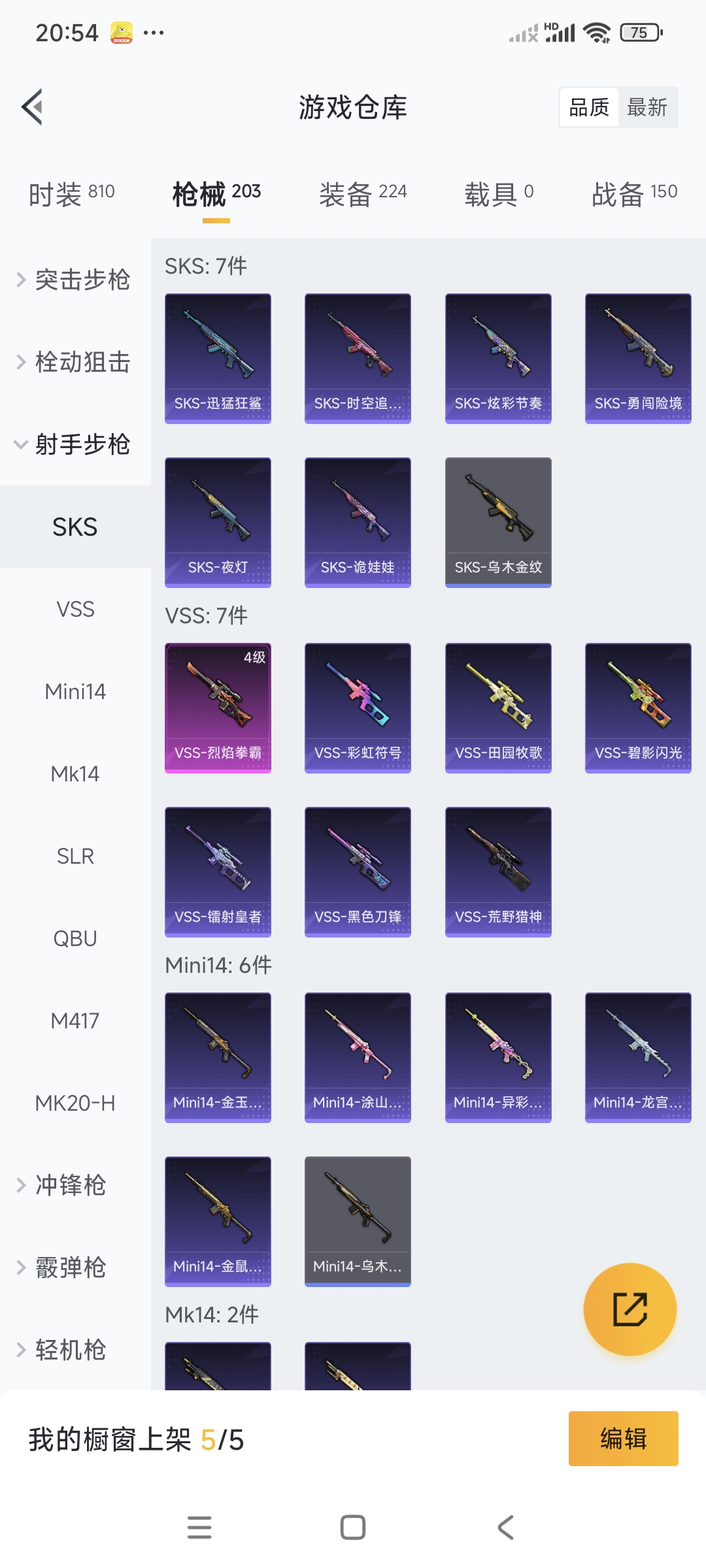The height and width of the screenshot is (1568, 706).
Task: Open the system recent apps button
Action: 199,1527
